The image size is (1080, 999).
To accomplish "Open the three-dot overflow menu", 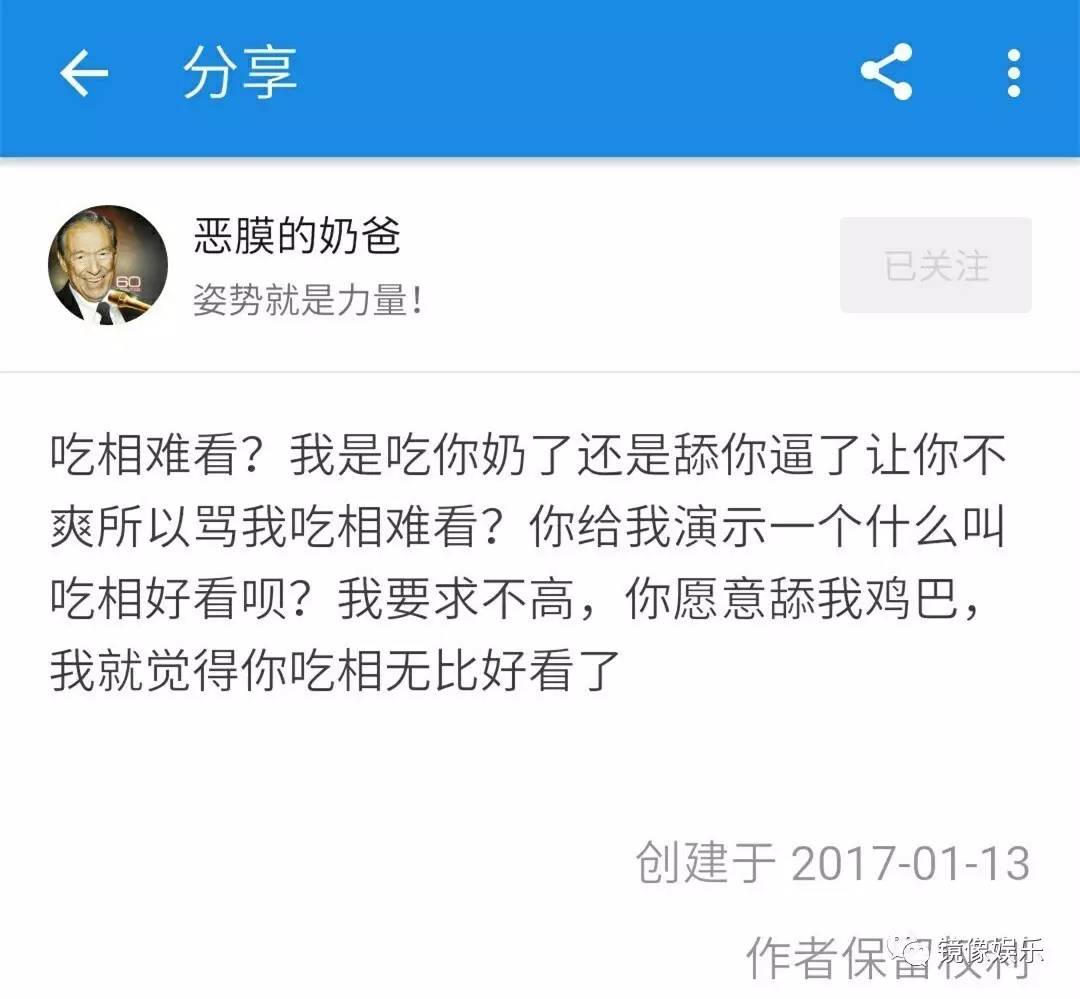I will [1013, 73].
